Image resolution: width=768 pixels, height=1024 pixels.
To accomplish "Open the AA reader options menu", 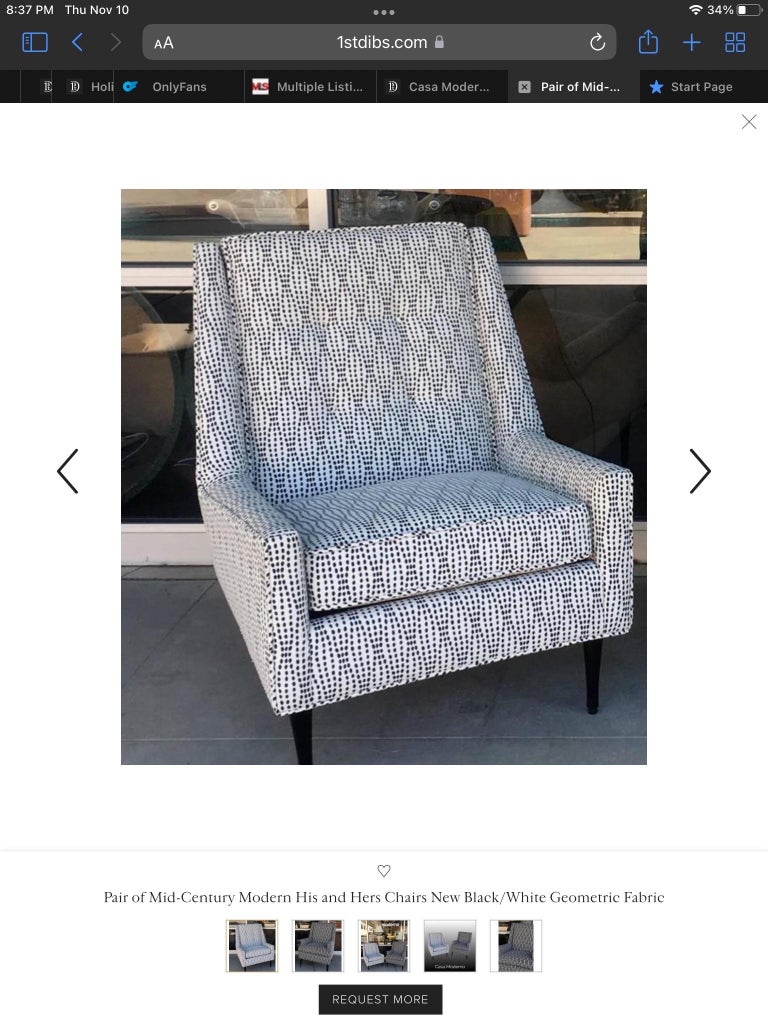I will [x=164, y=43].
